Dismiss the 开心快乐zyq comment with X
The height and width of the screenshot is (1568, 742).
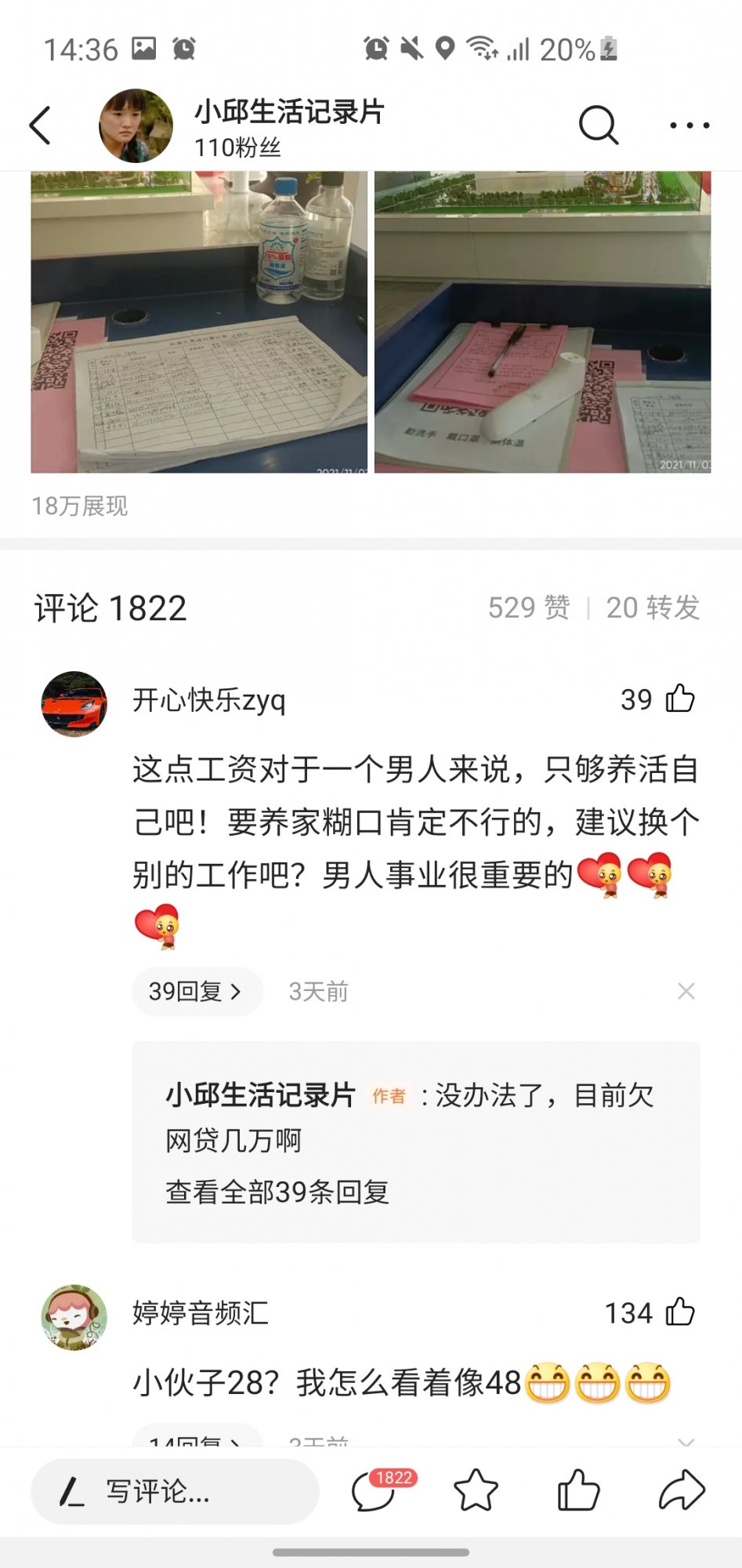pos(686,992)
